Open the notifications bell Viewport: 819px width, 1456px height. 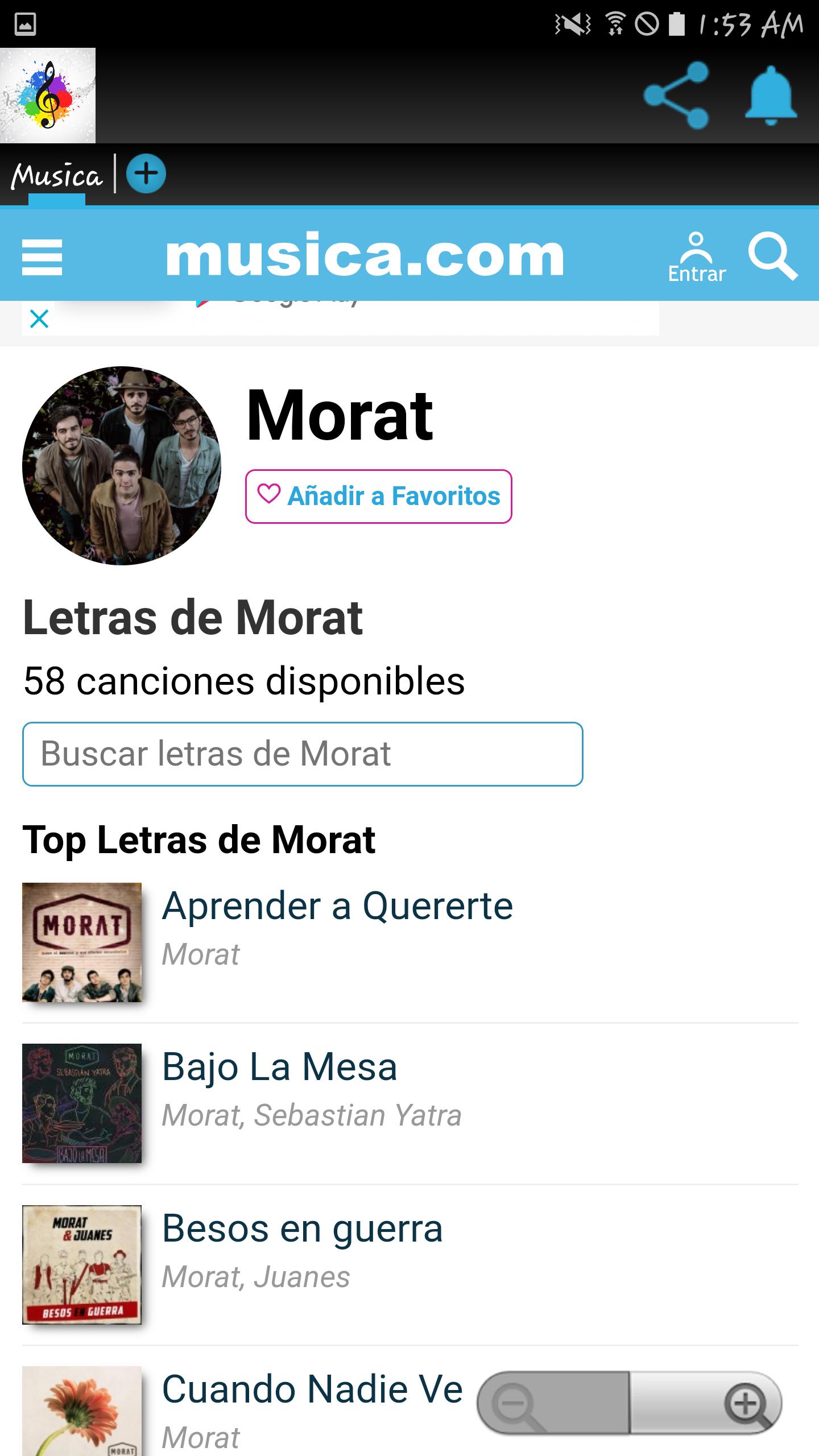click(x=771, y=96)
